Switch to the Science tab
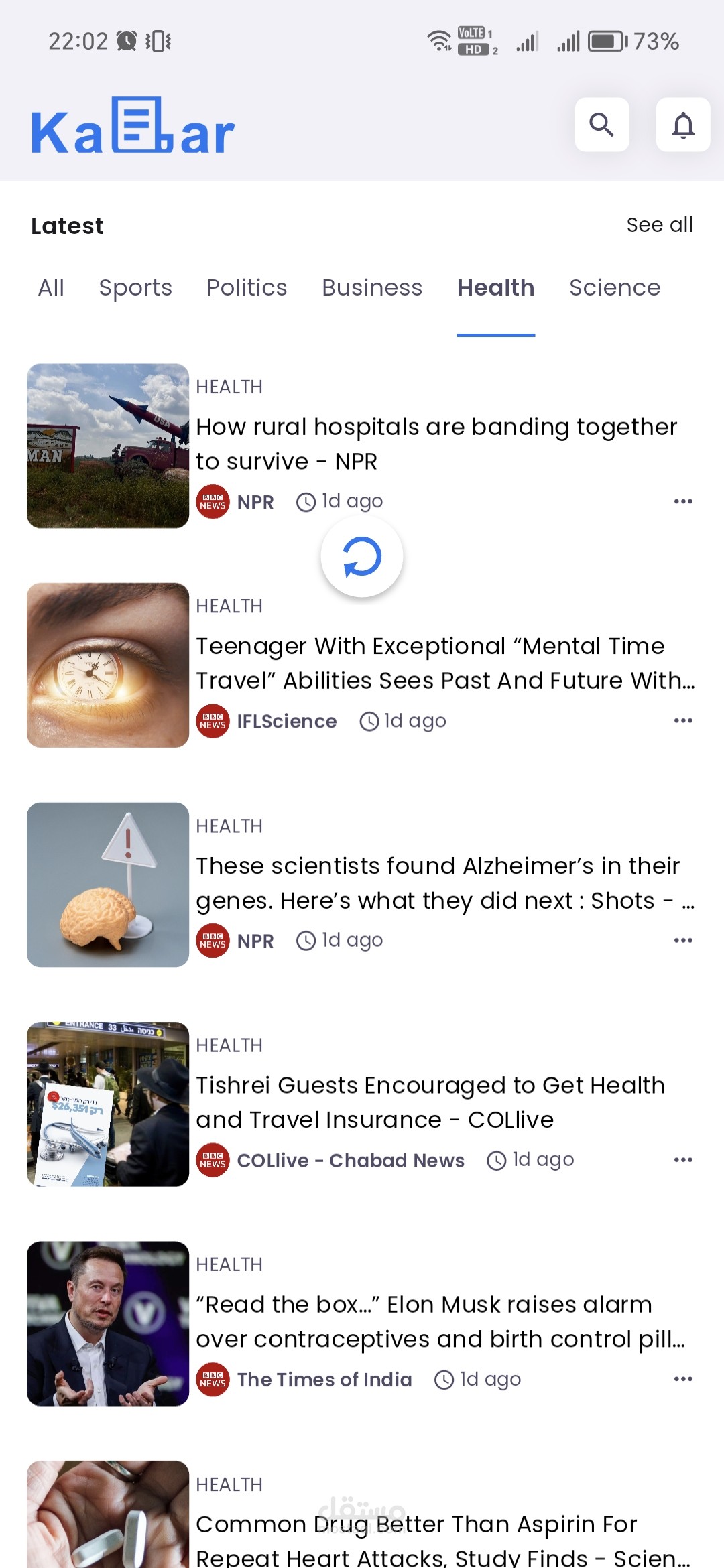This screenshot has height=1568, width=724. 615,288
